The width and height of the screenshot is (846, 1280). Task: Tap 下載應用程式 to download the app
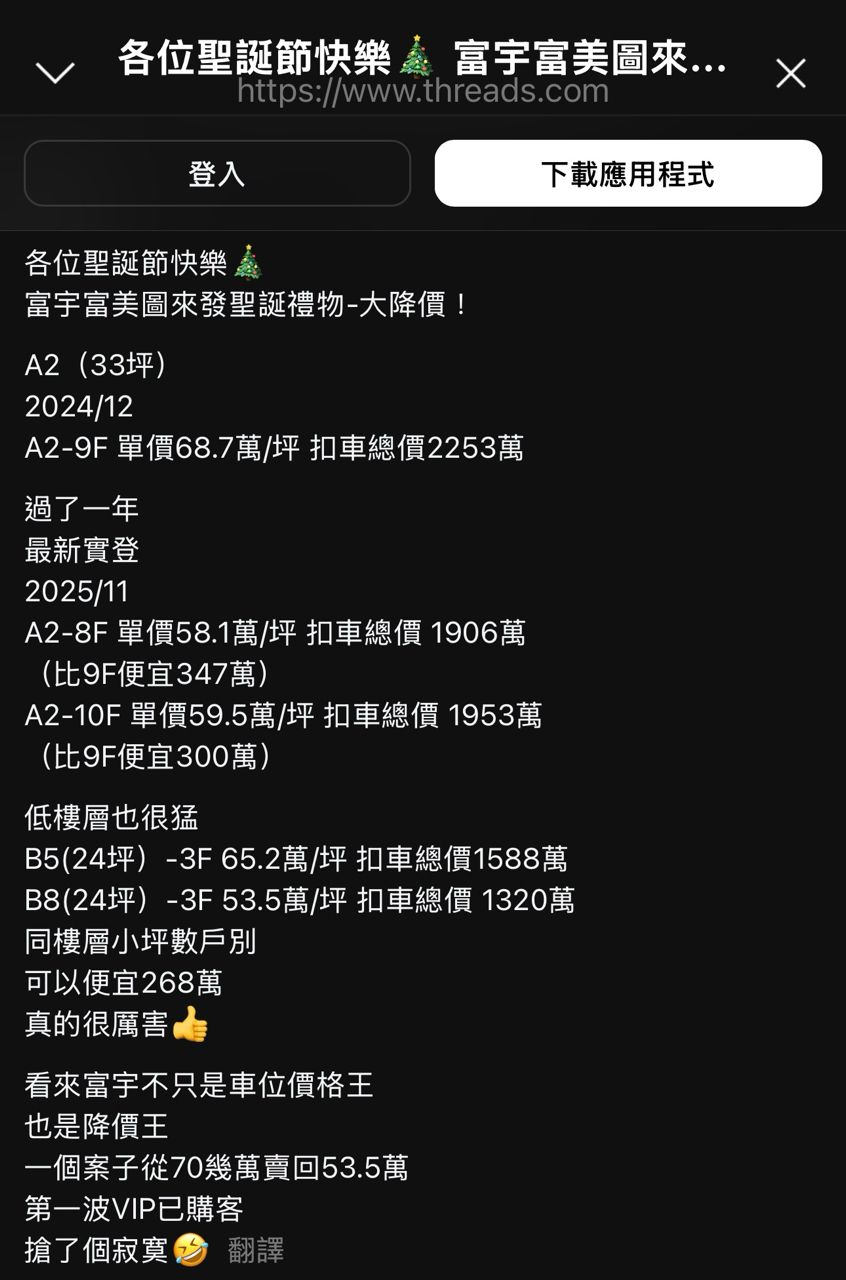[x=628, y=174]
